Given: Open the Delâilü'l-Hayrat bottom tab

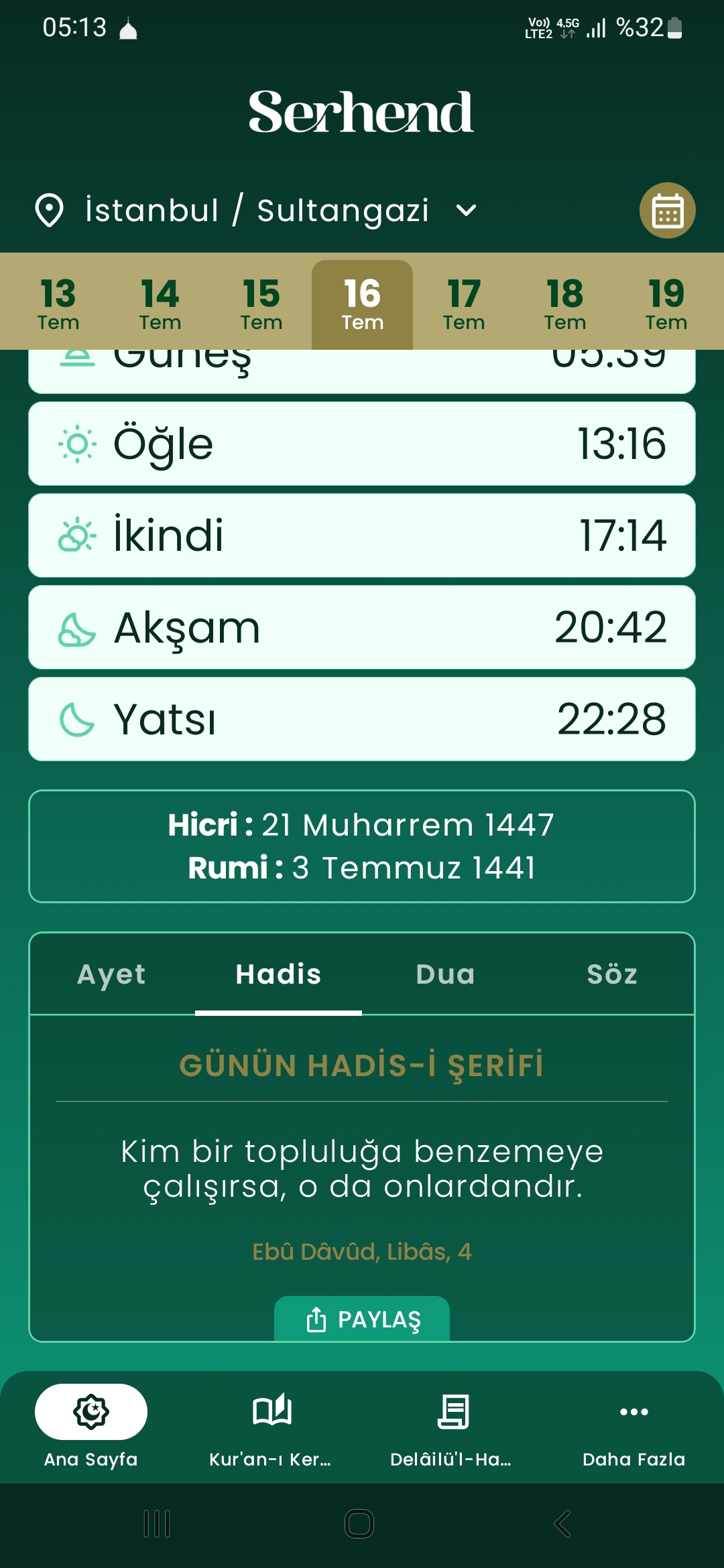Looking at the screenshot, I should point(452,1427).
